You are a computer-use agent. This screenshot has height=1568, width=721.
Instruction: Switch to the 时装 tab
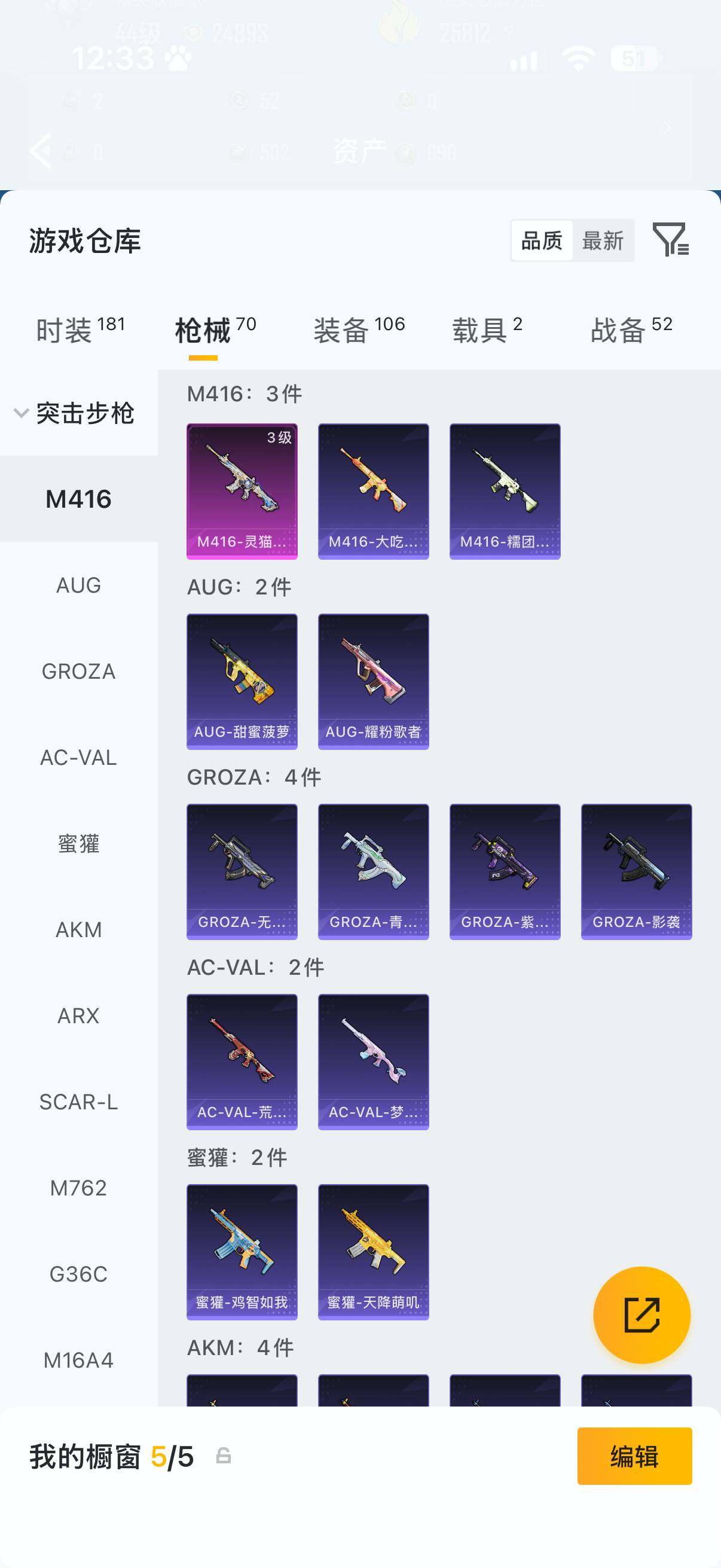click(x=80, y=330)
